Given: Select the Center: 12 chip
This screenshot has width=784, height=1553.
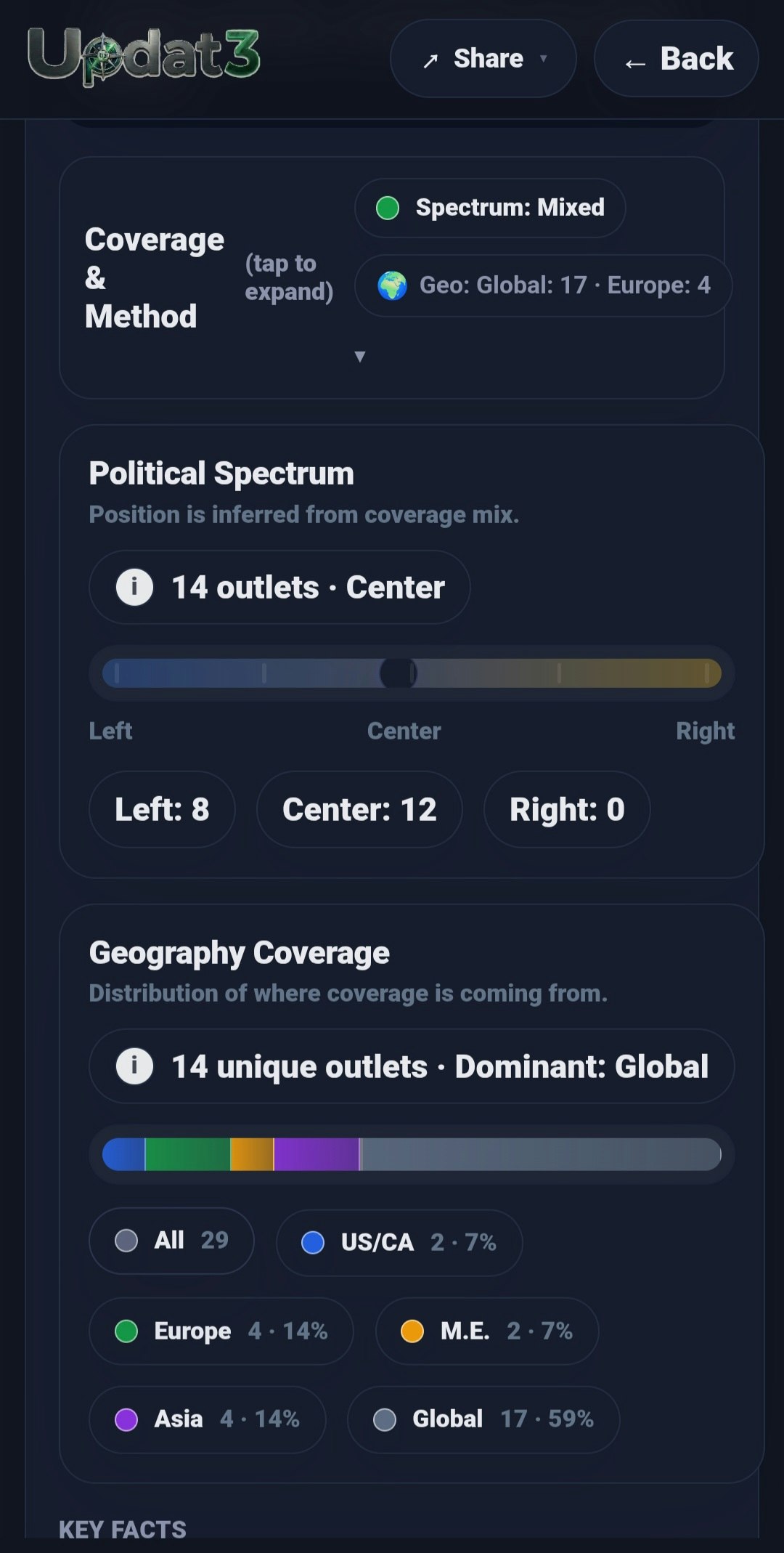Looking at the screenshot, I should tap(359, 809).
